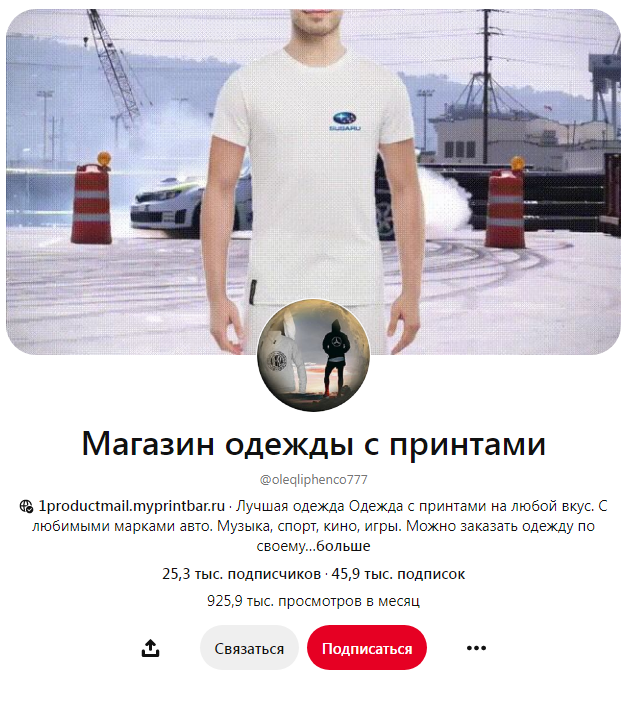Follow with the Подписаться button
The image size is (629, 703).
[x=367, y=648]
